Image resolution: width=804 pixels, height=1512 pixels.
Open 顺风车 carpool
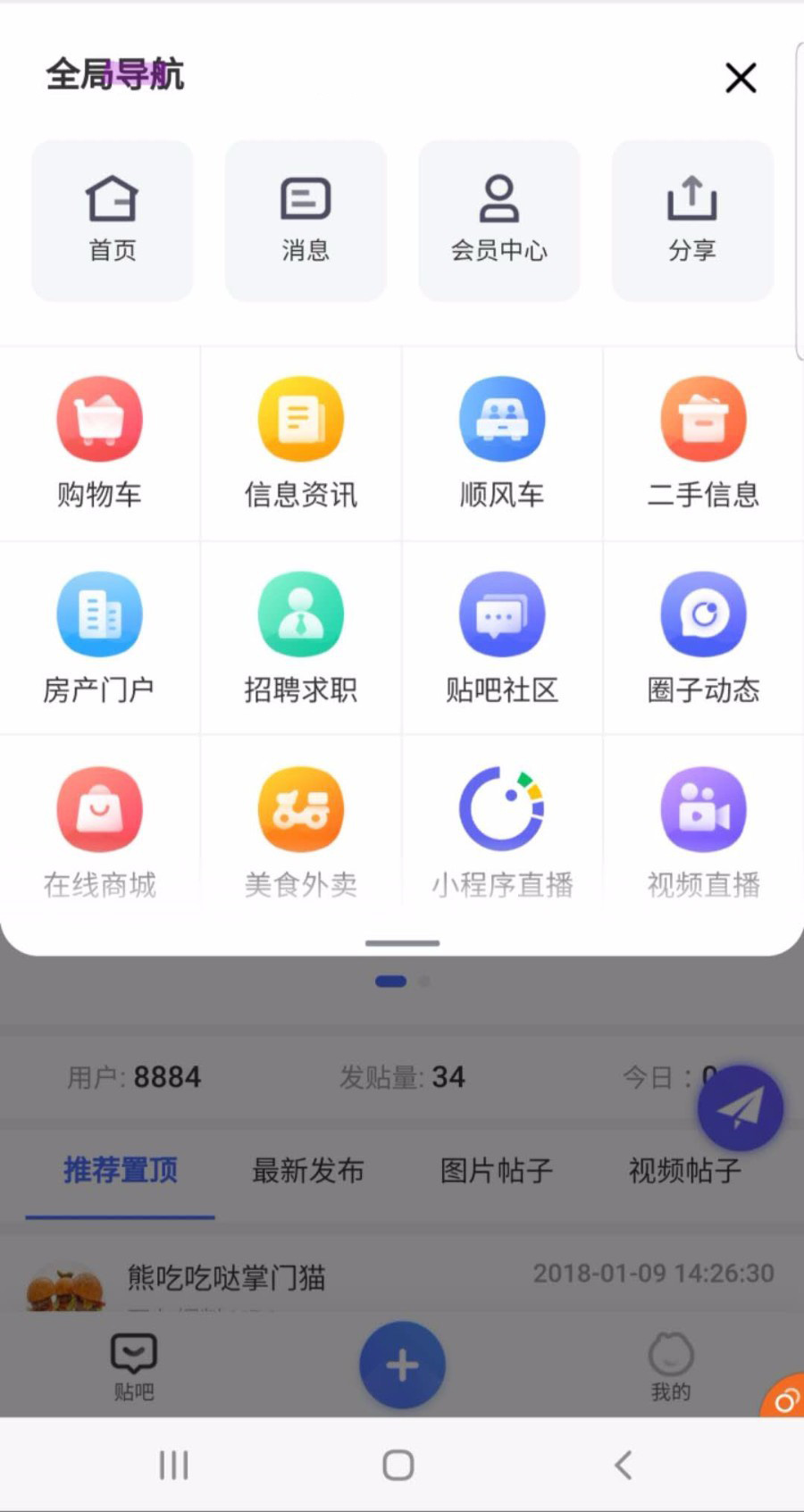(502, 442)
